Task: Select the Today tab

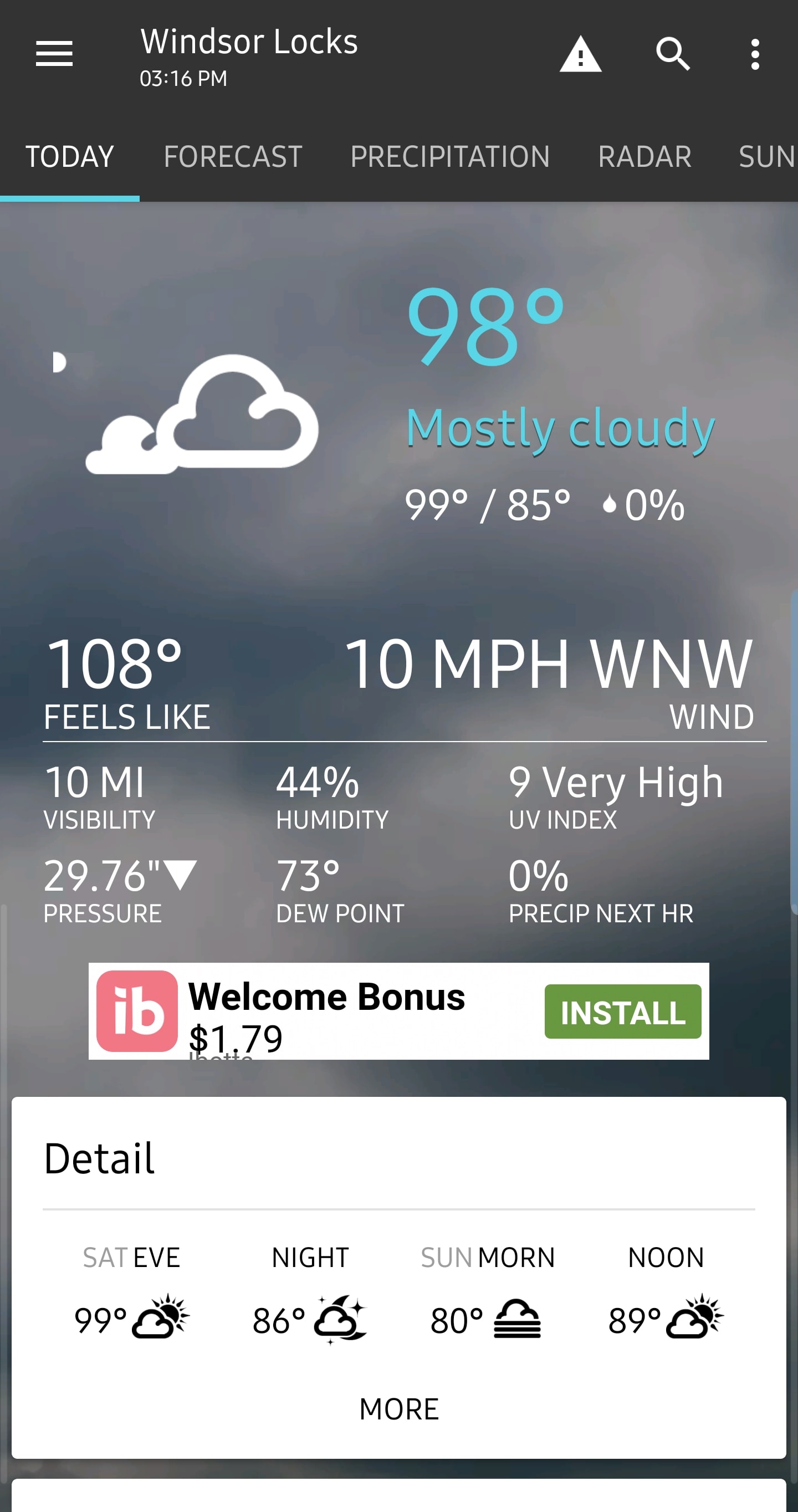Action: click(x=70, y=157)
